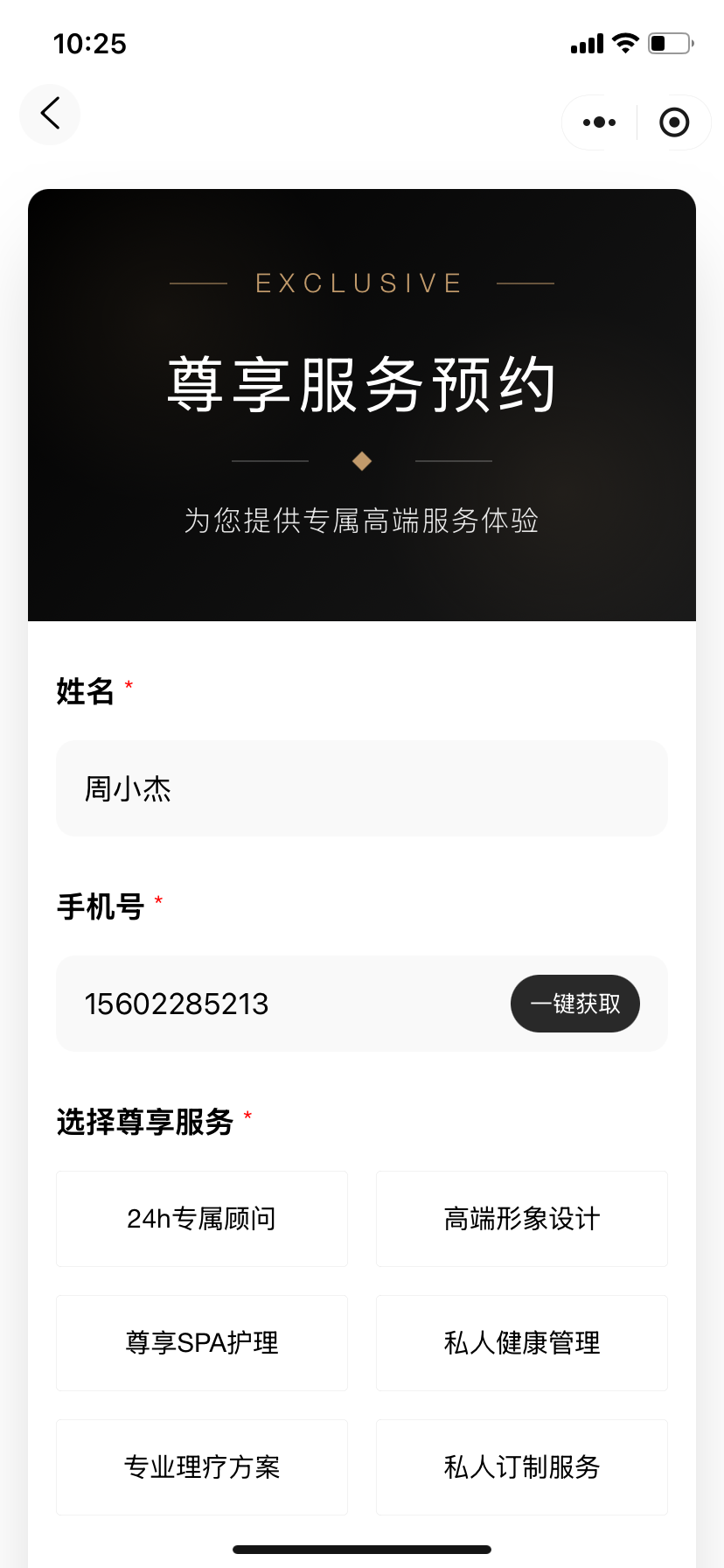
Task: Pick the 尊享SPA护理 service
Action: (x=202, y=1343)
